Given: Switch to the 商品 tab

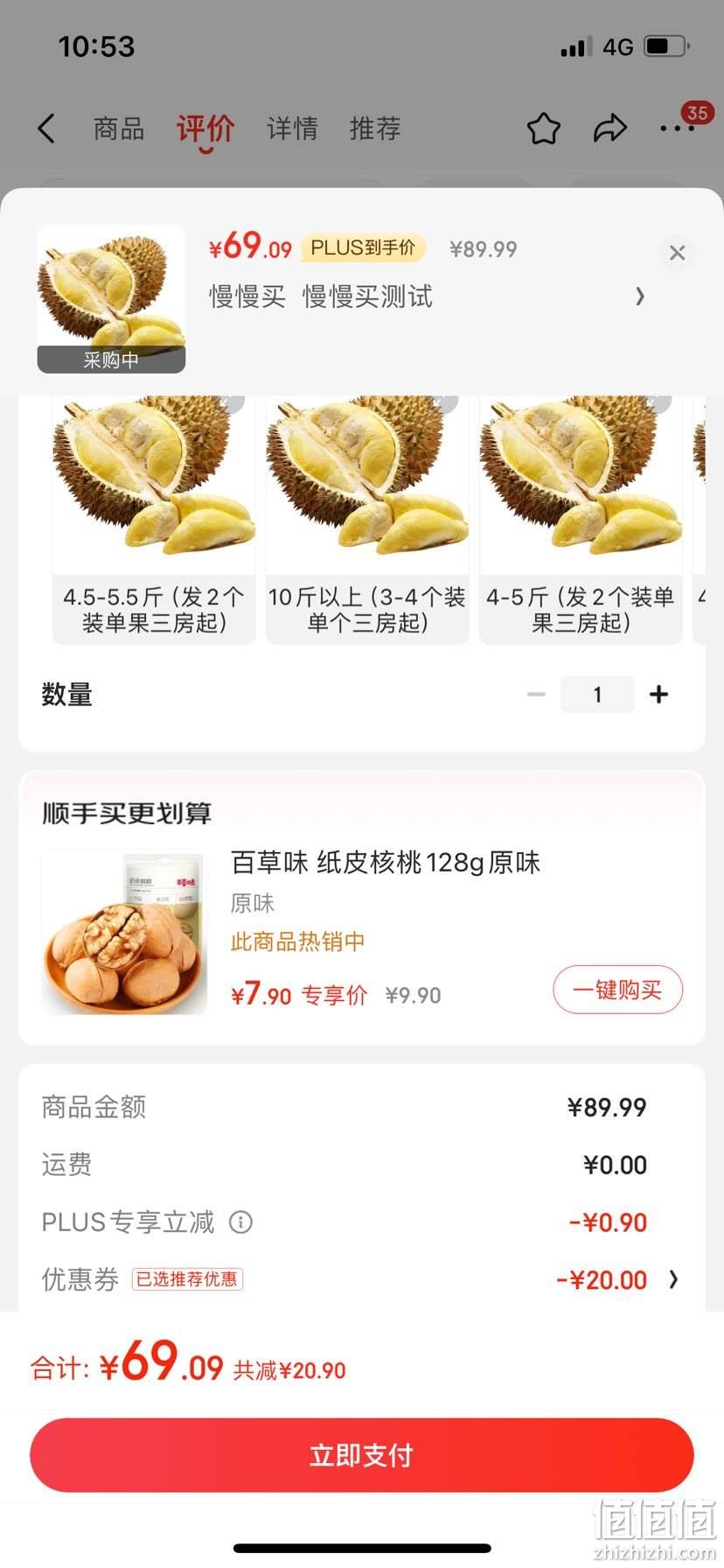Looking at the screenshot, I should [x=119, y=129].
